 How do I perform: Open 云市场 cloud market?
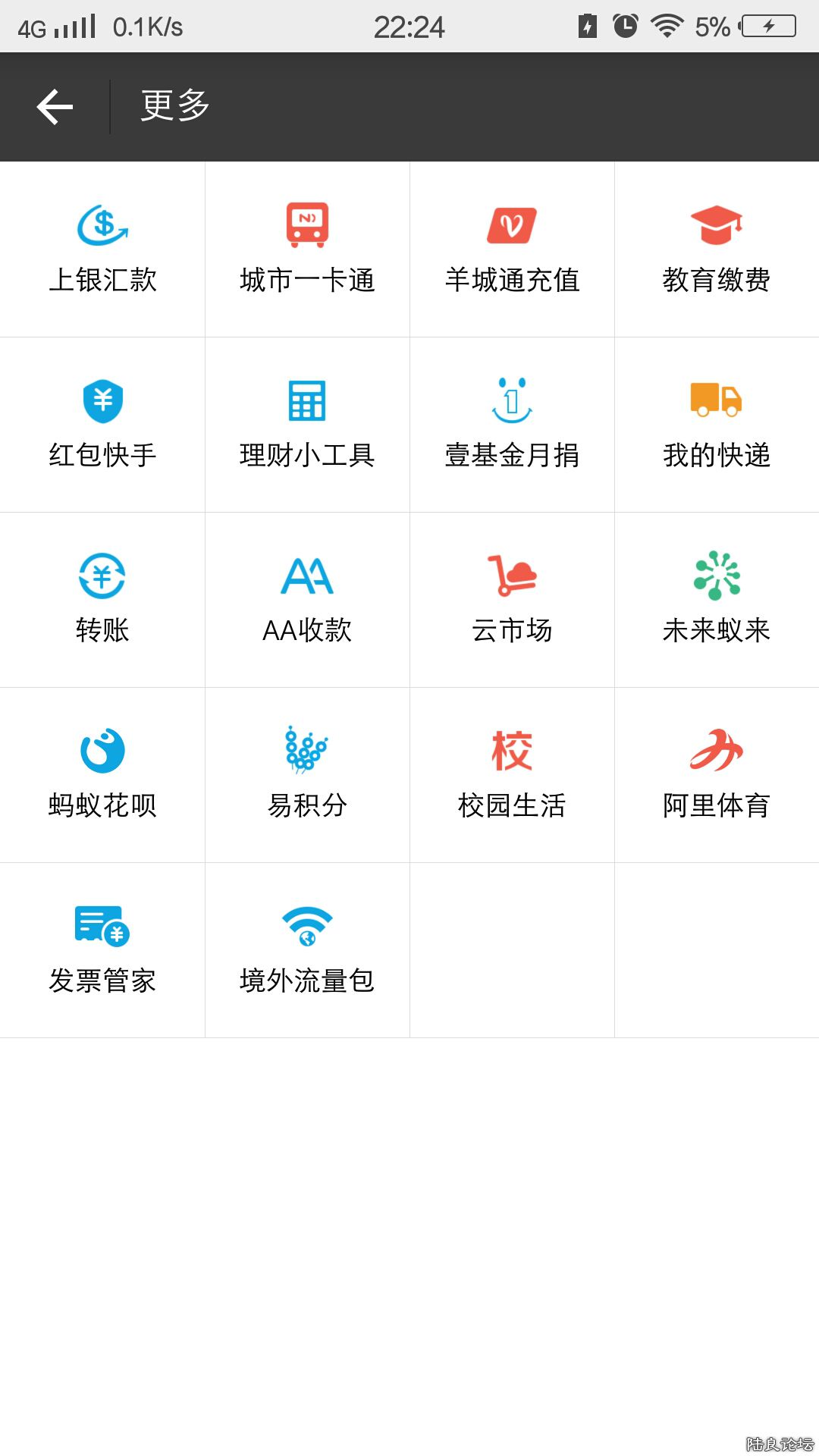[x=512, y=599]
